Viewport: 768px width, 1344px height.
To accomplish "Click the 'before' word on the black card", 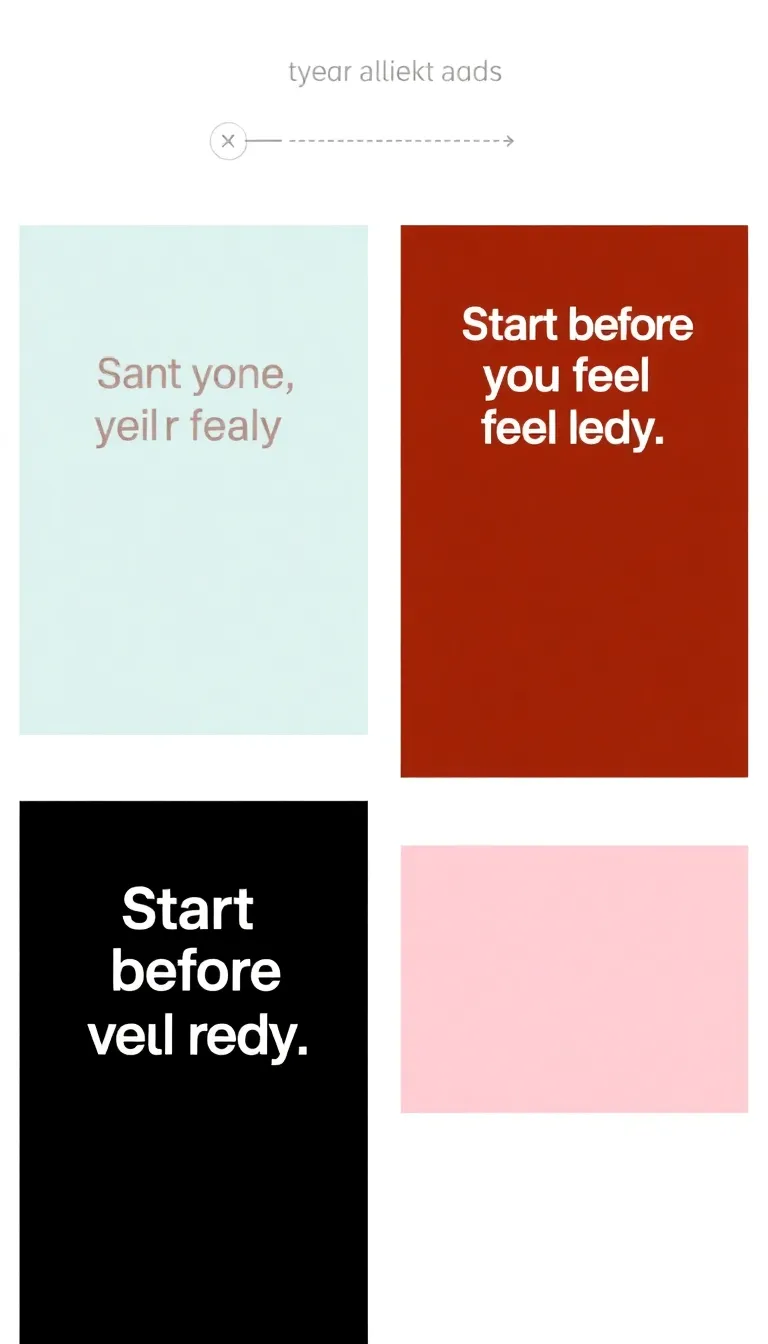I will click(196, 969).
